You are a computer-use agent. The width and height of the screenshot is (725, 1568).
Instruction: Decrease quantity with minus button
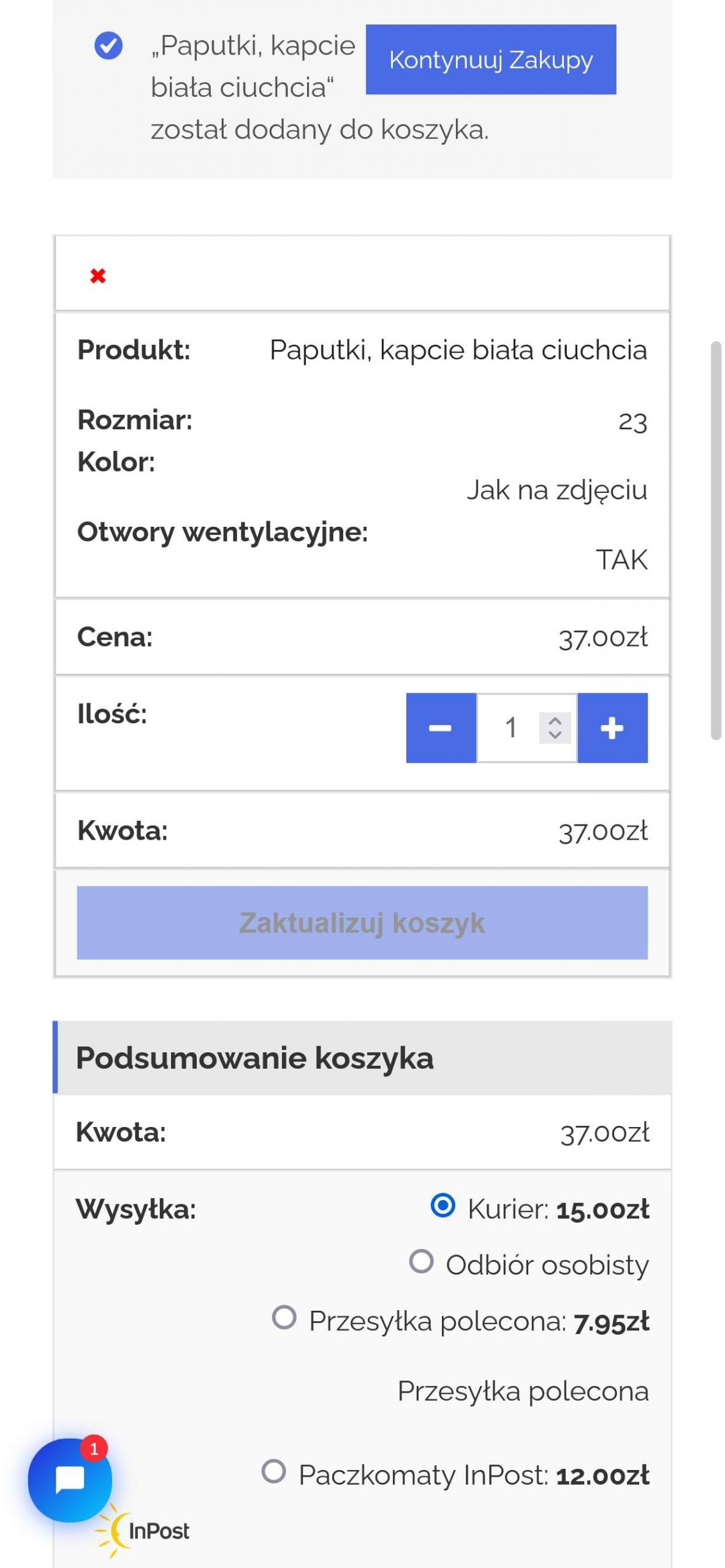(441, 728)
